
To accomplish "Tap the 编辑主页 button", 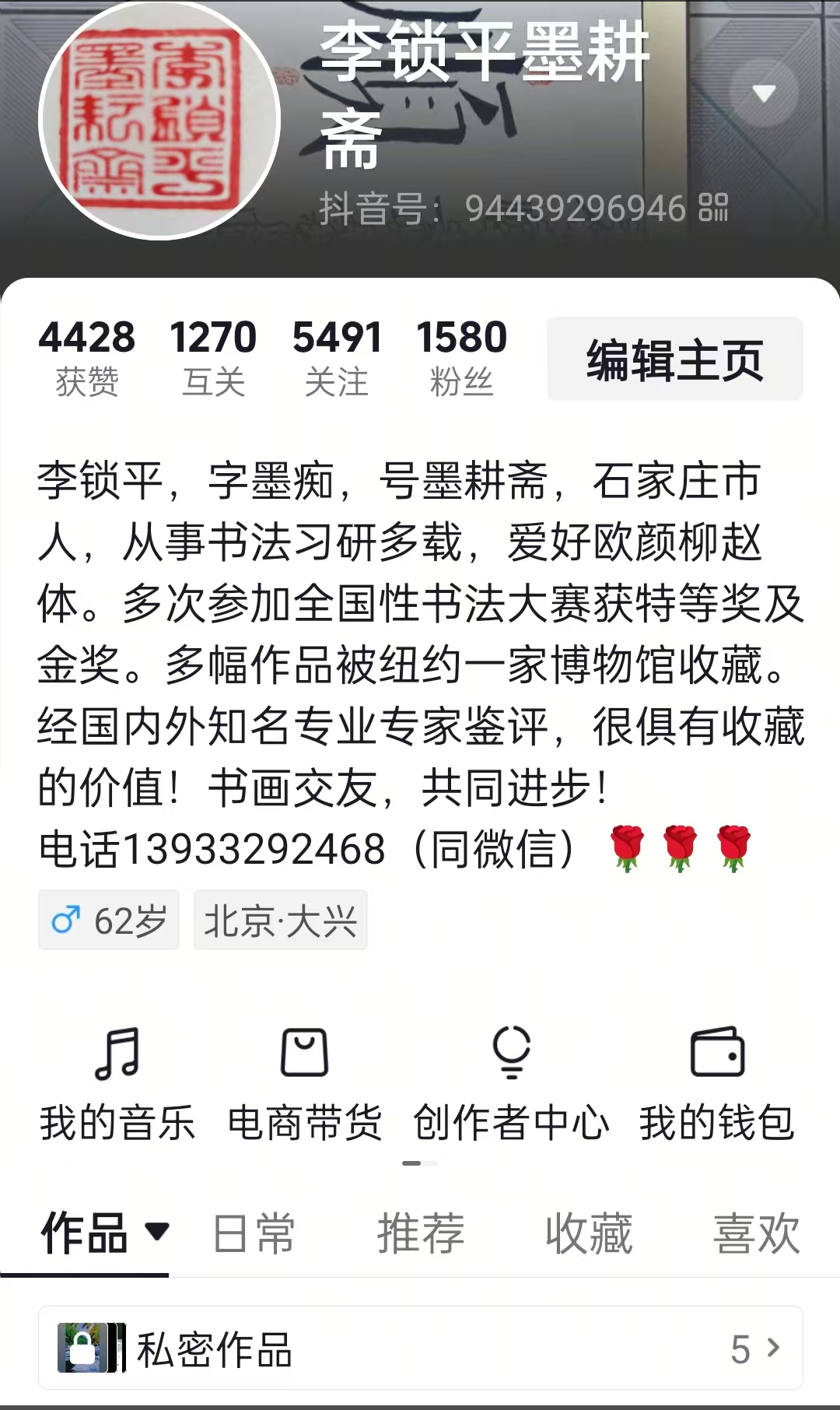I will tap(674, 360).
